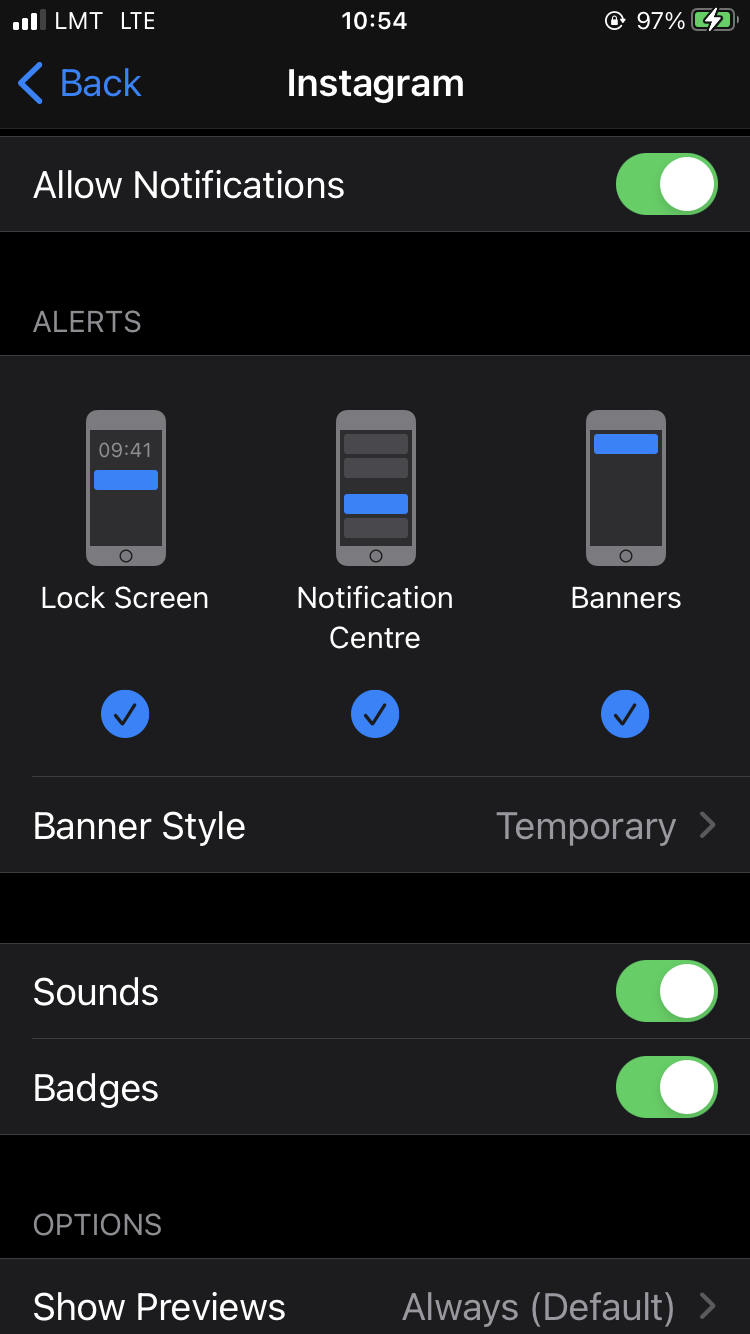Uncheck Lock Screen alerts

[125, 714]
